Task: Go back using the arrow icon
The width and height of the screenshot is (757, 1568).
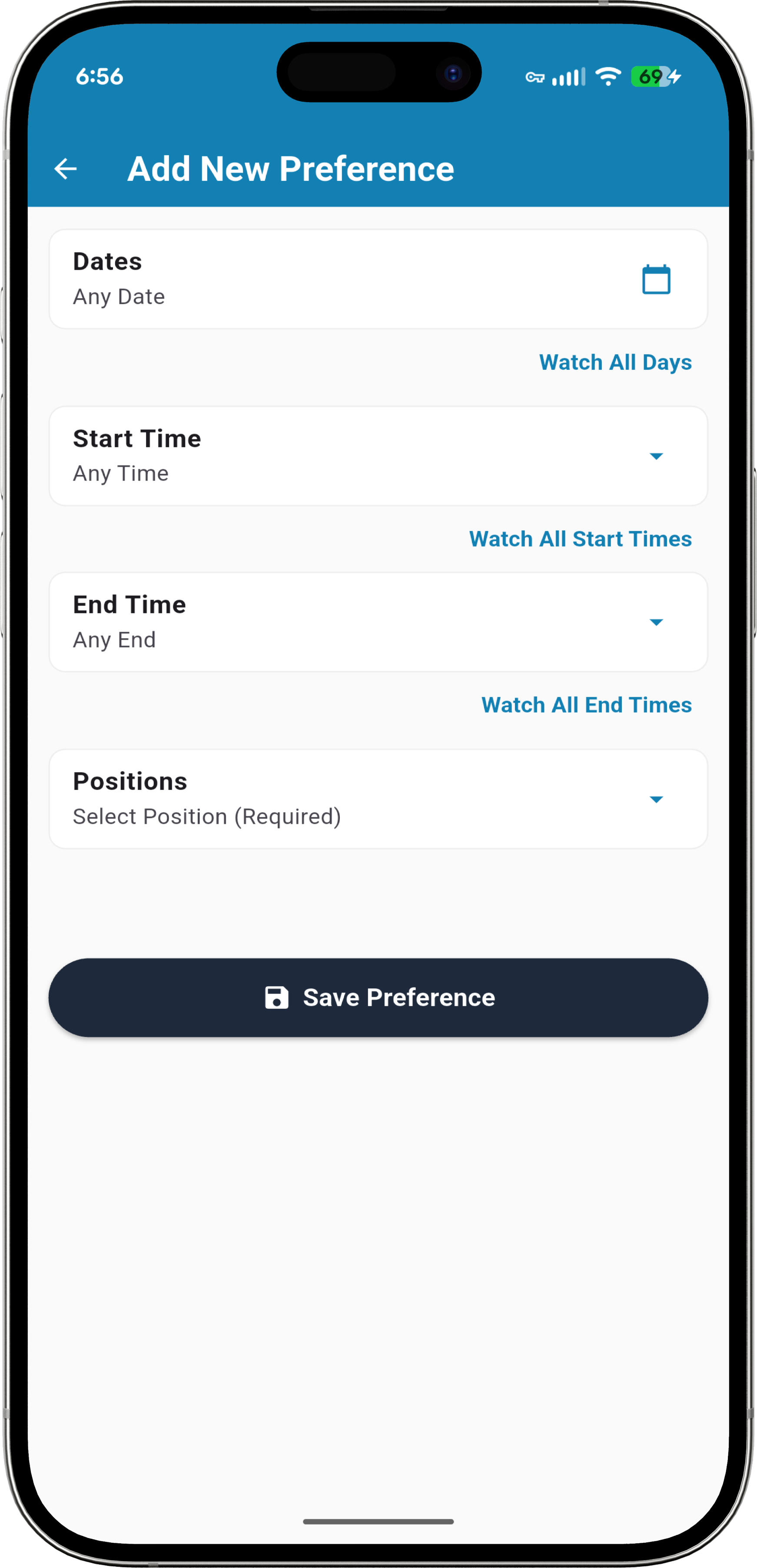Action: pos(65,169)
